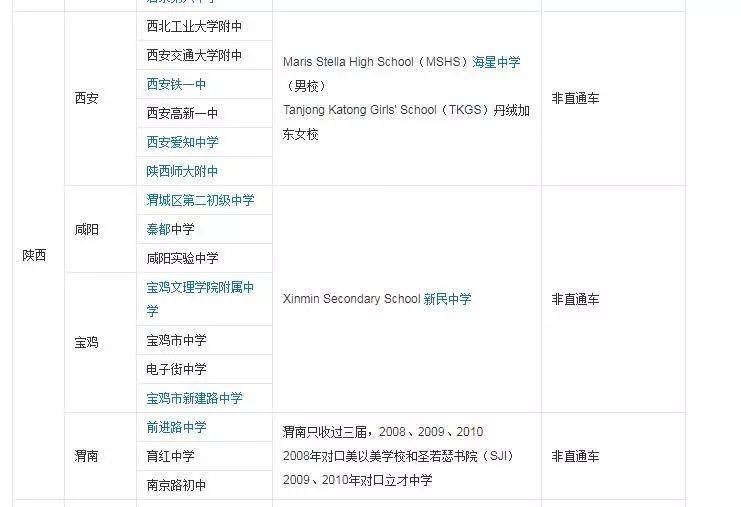This screenshot has width=741, height=507.
Task: Open the 西安爱知中学 link
Action: (x=182, y=142)
